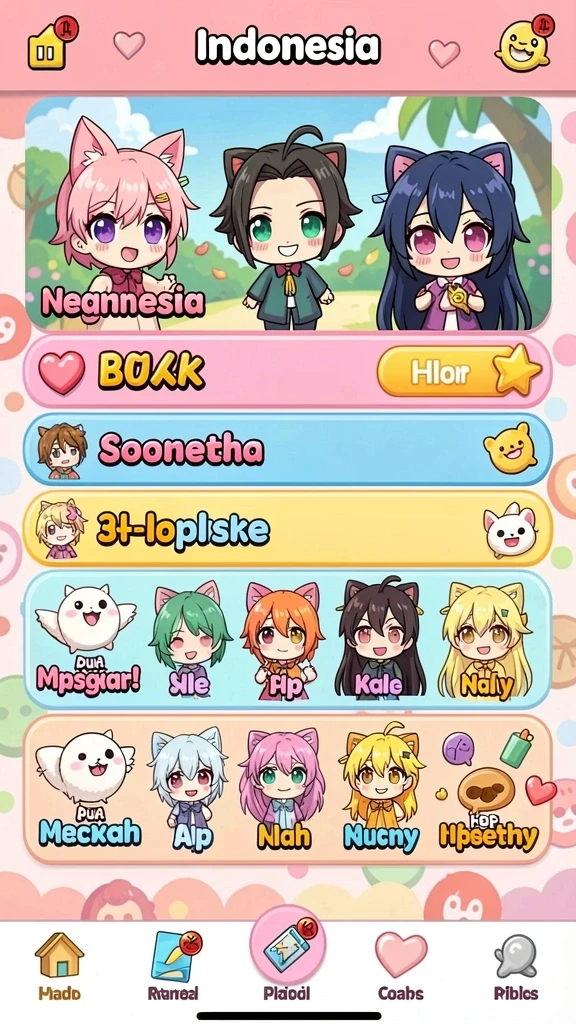
Task: Tap the Hlor star button
Action: click(460, 370)
